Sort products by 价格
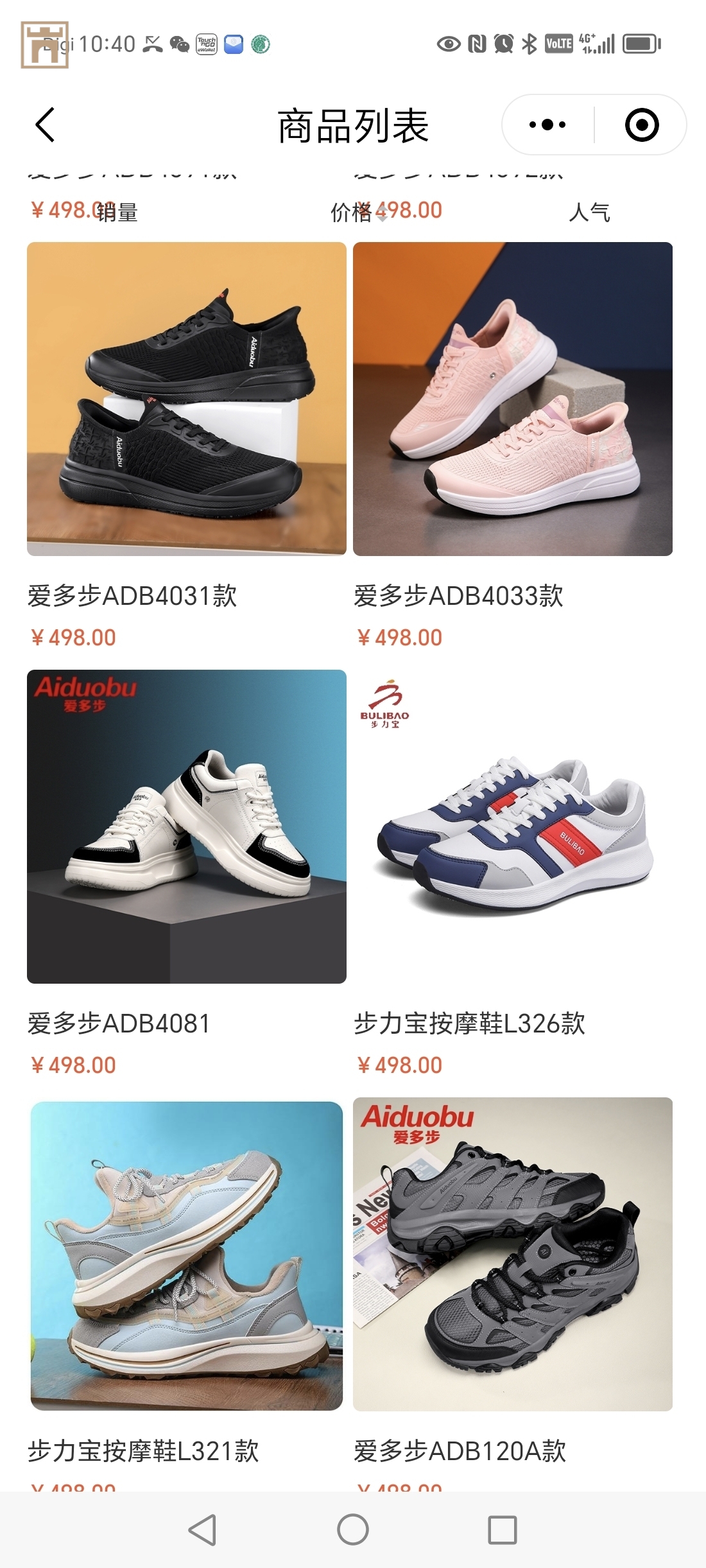This screenshot has height=1568, width=706. point(352,213)
